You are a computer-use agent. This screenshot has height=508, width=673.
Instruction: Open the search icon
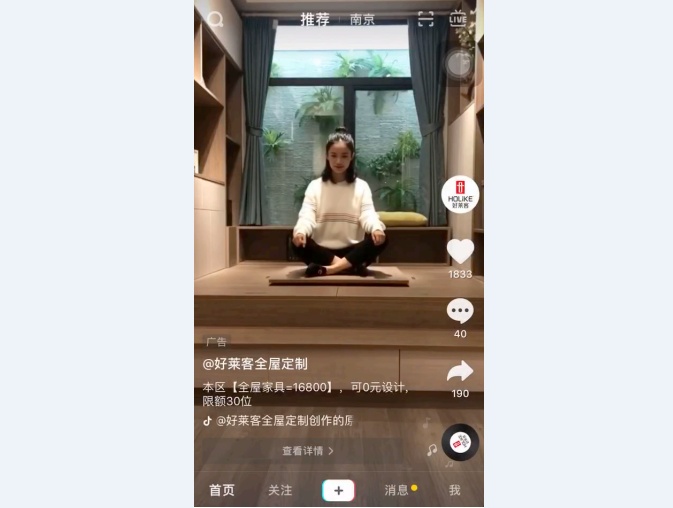215,19
